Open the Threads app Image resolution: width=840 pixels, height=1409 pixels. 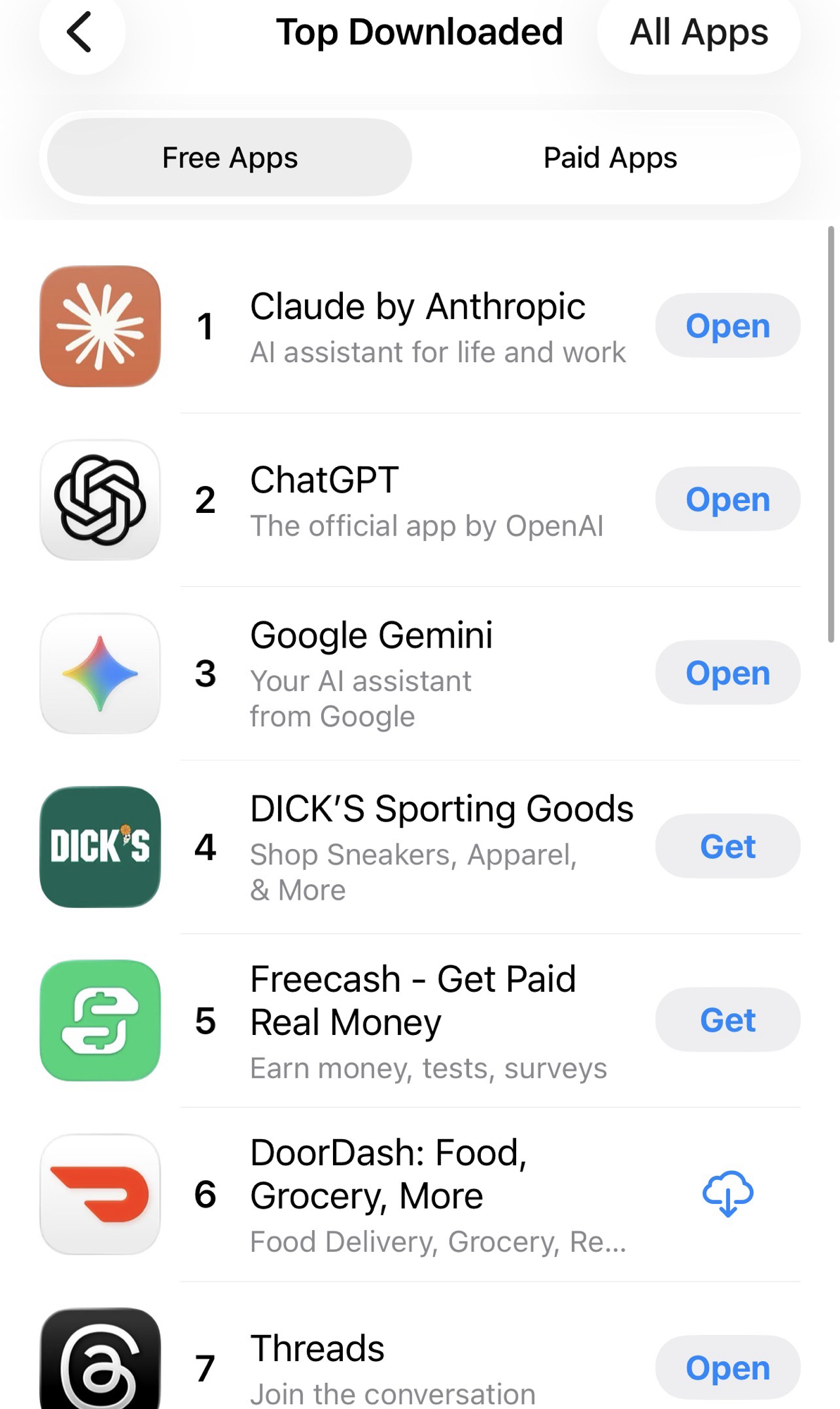pyautogui.click(x=727, y=1367)
